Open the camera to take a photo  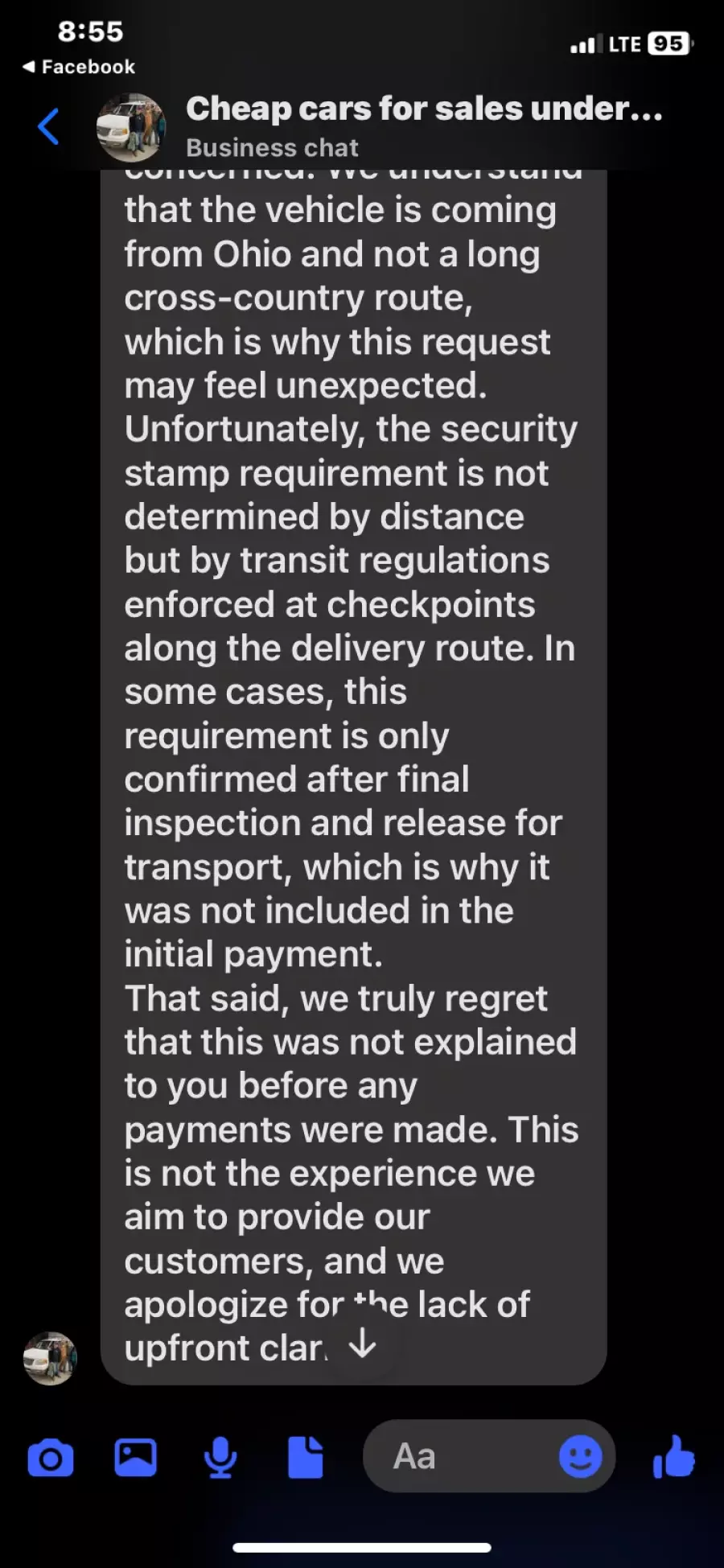tap(51, 1458)
